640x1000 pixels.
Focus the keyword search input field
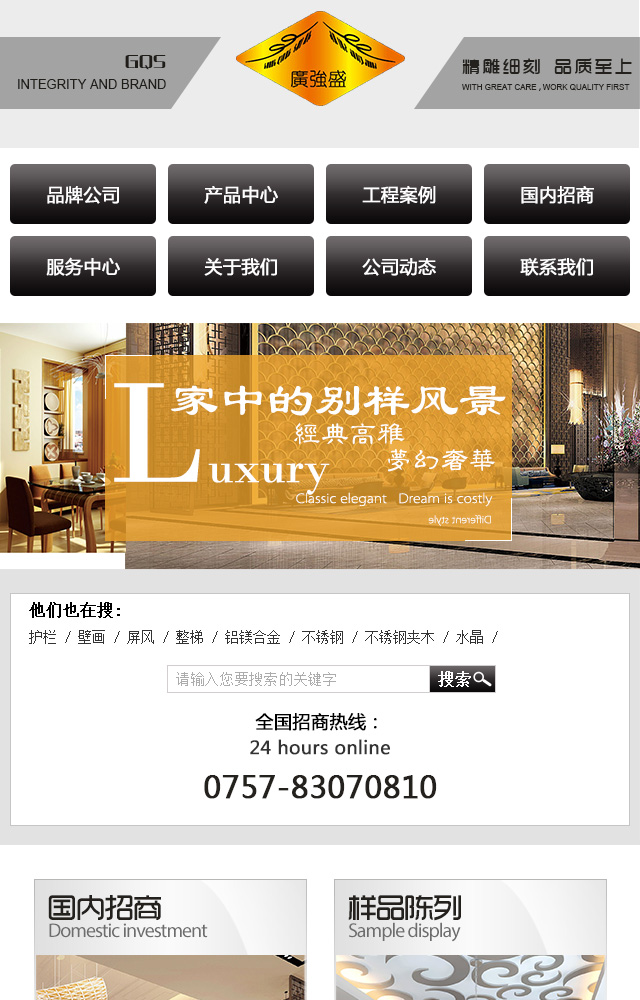298,679
